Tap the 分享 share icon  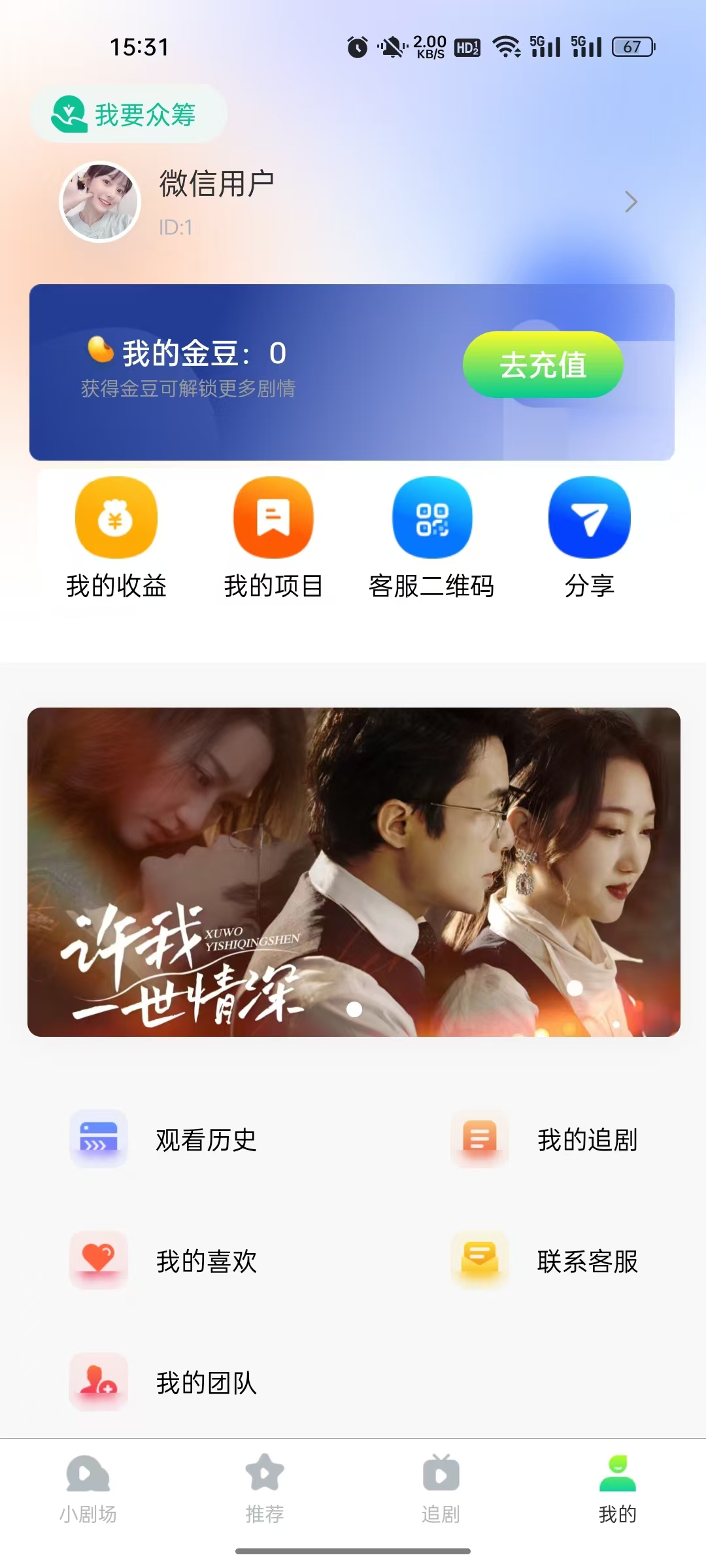589,536
